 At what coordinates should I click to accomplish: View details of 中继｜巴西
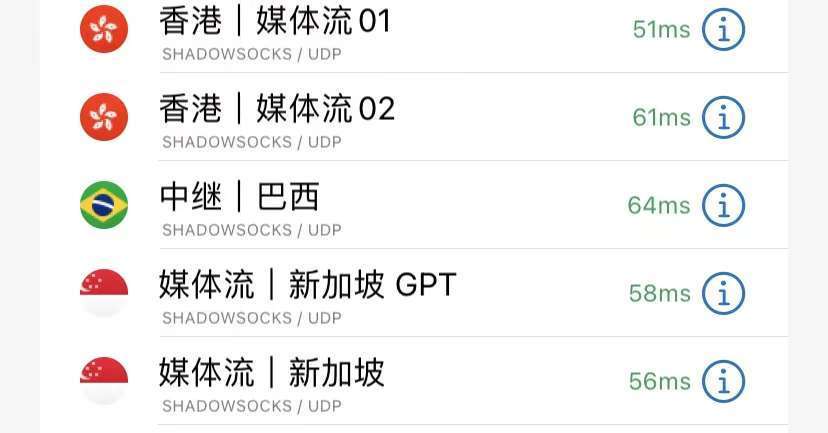(x=723, y=206)
